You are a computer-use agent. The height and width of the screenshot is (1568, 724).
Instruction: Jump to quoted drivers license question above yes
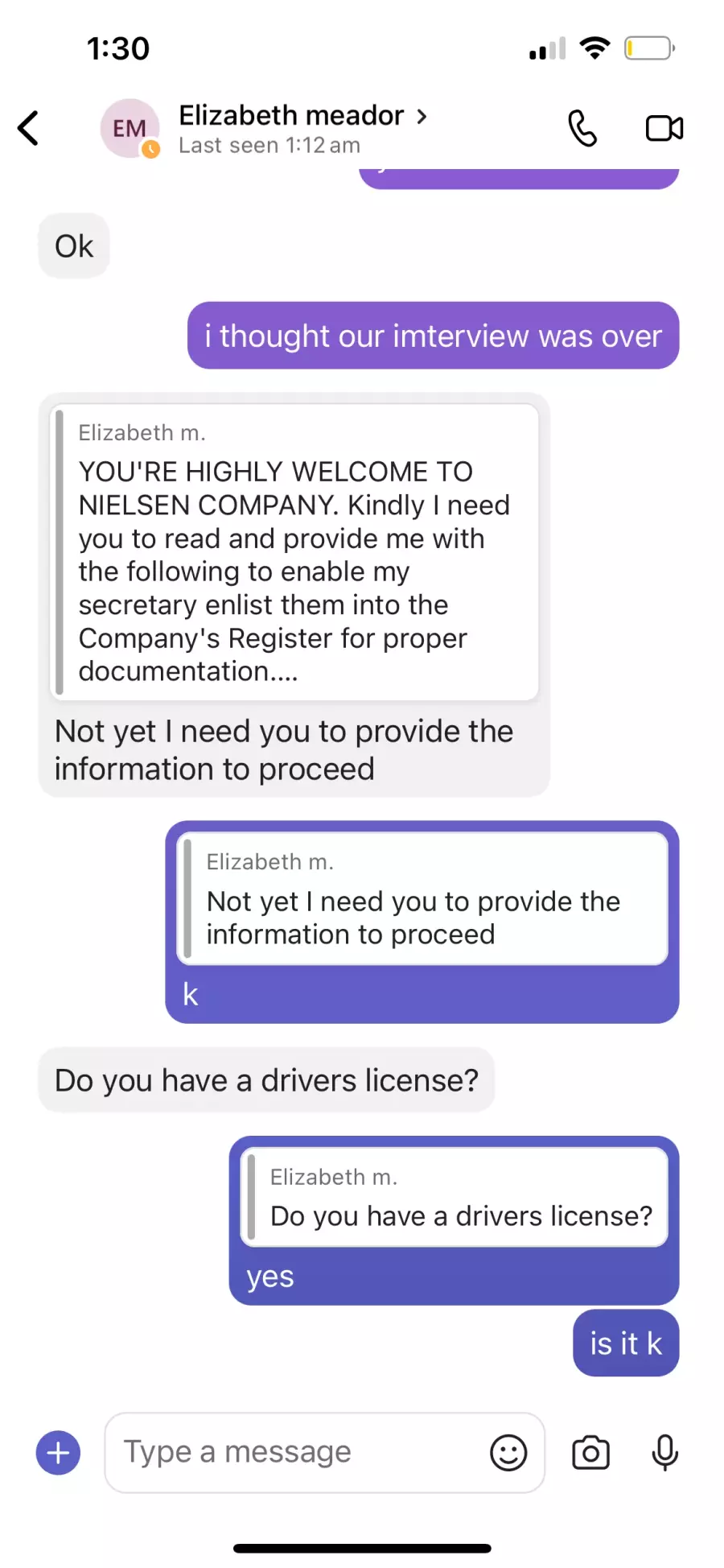454,1197
